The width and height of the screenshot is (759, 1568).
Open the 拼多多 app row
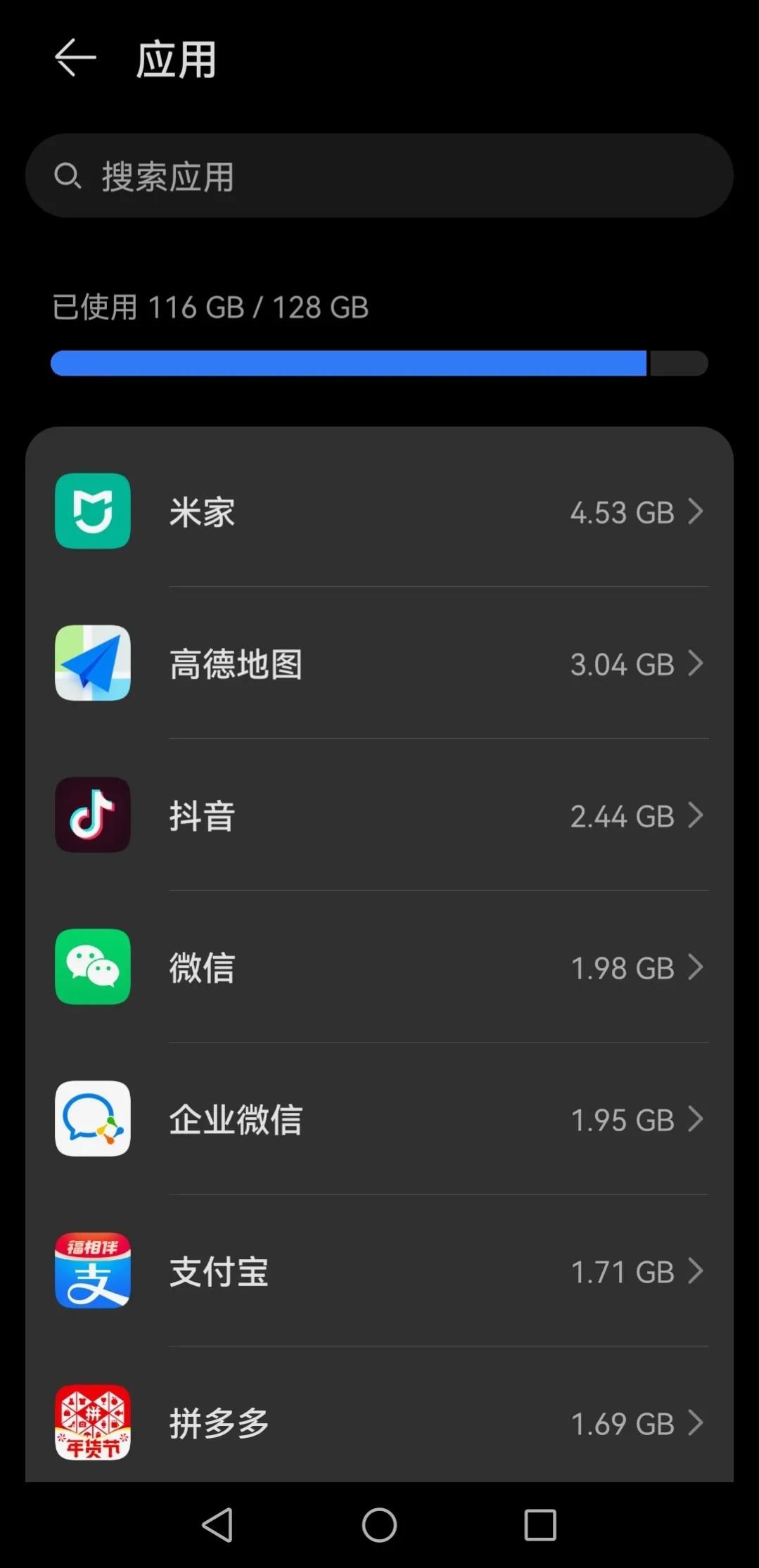[379, 1422]
